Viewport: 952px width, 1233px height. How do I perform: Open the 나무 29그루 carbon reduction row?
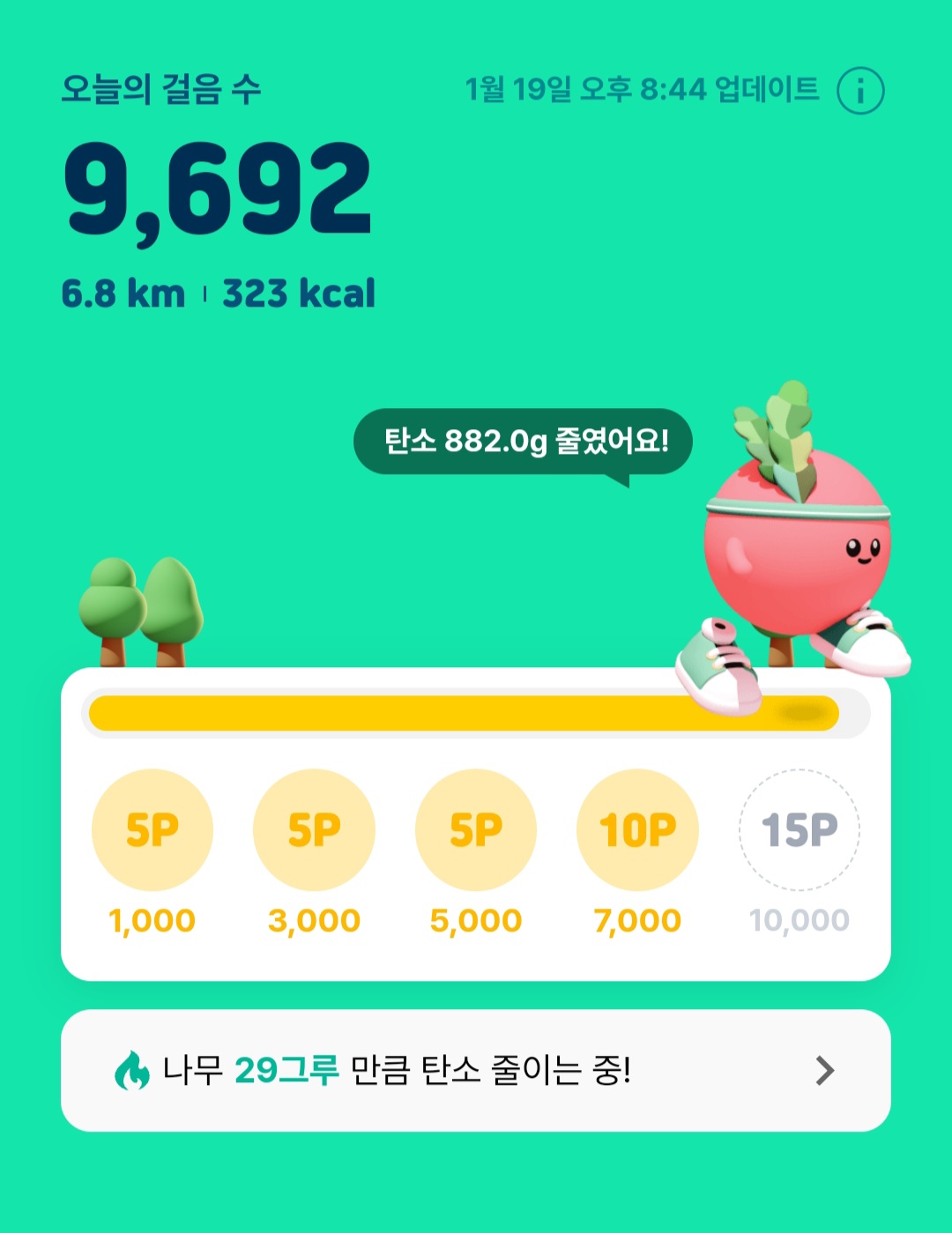(476, 1070)
